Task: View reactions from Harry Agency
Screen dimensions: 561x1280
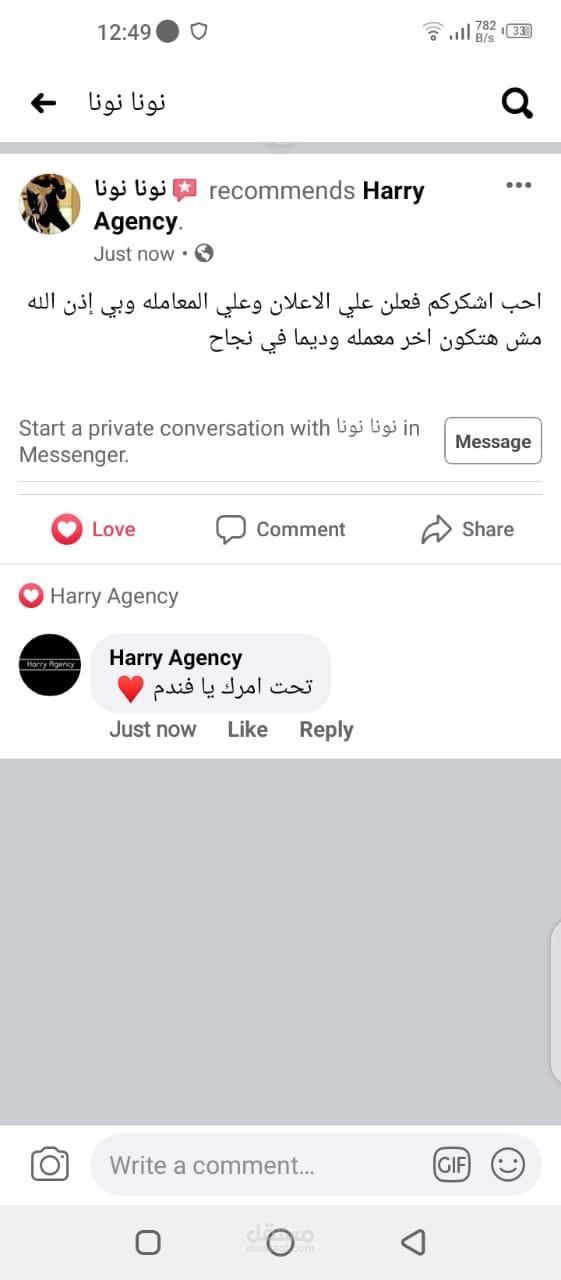Action: 99,596
